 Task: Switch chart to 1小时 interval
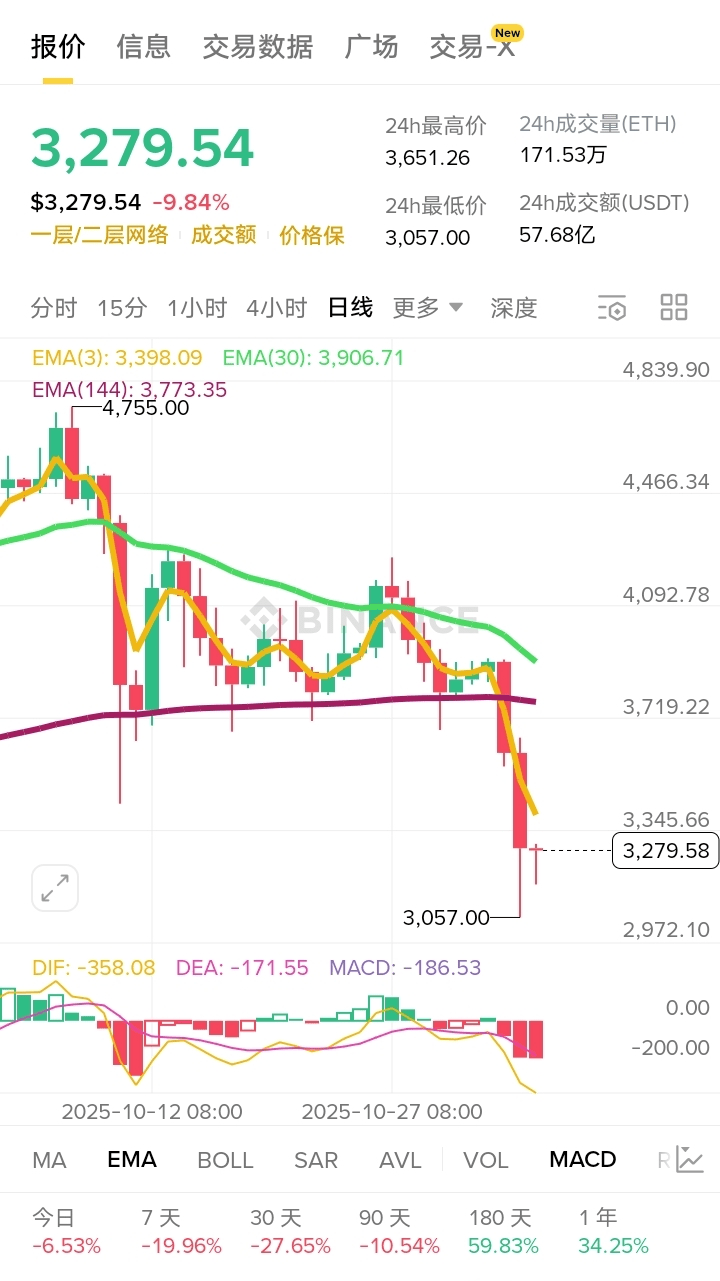[x=196, y=308]
